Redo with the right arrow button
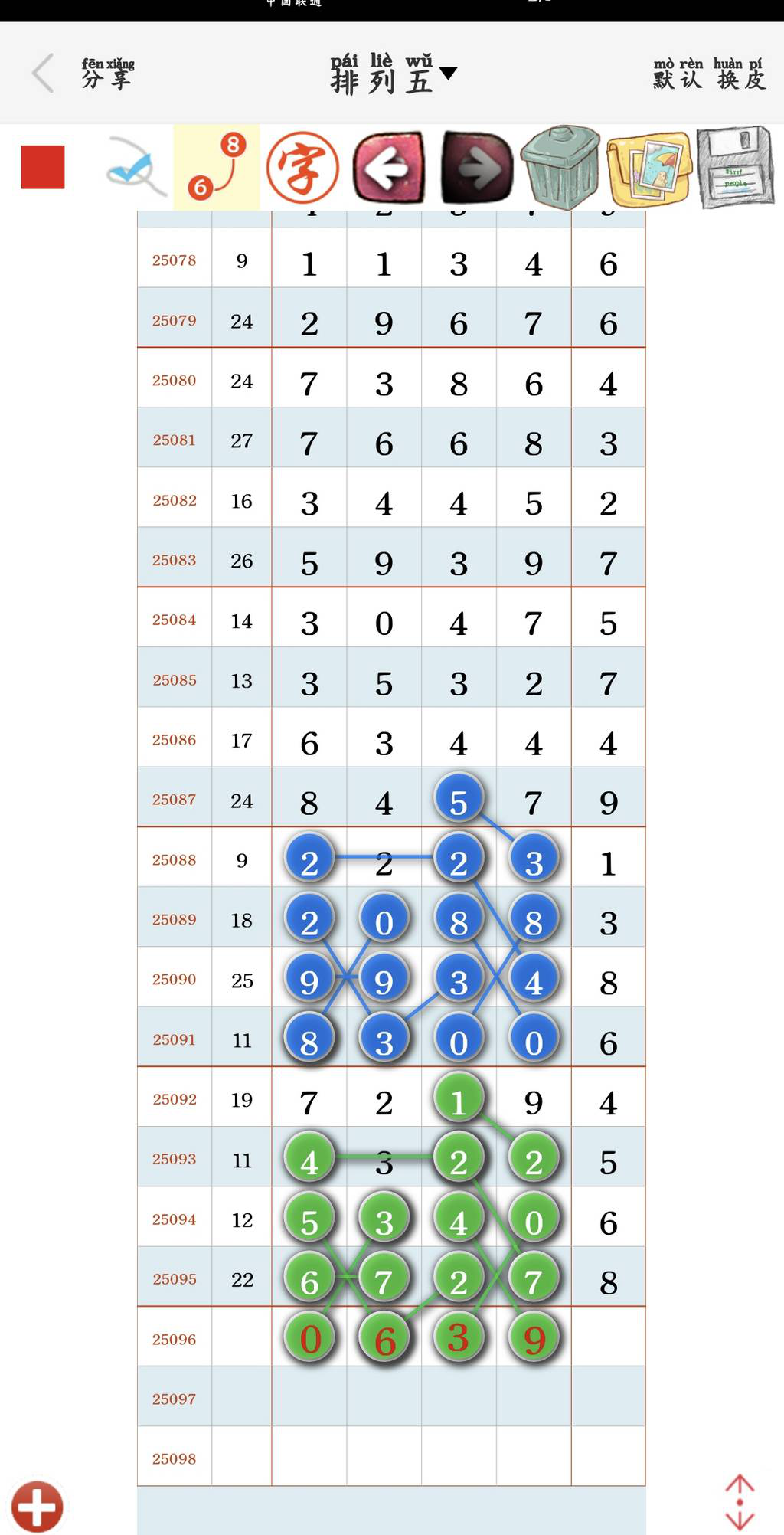This screenshot has height=1535, width=784. pos(476,167)
